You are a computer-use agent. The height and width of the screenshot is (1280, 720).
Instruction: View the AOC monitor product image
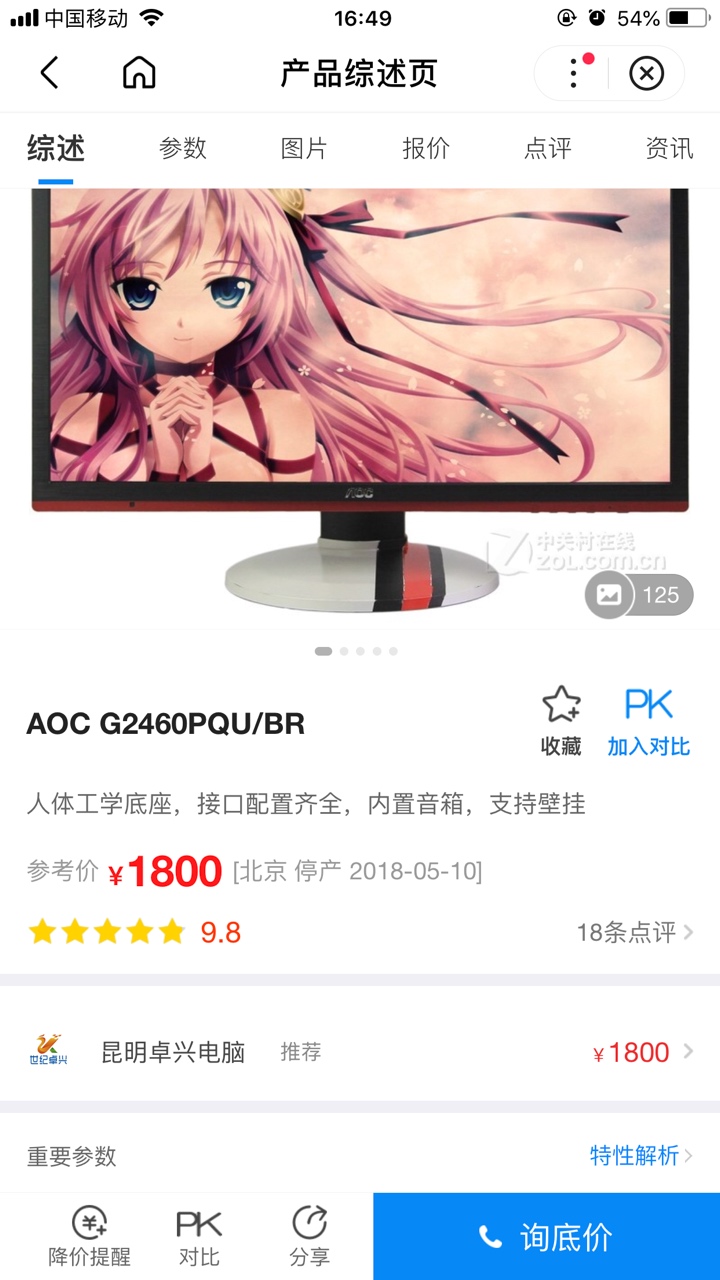click(360, 400)
